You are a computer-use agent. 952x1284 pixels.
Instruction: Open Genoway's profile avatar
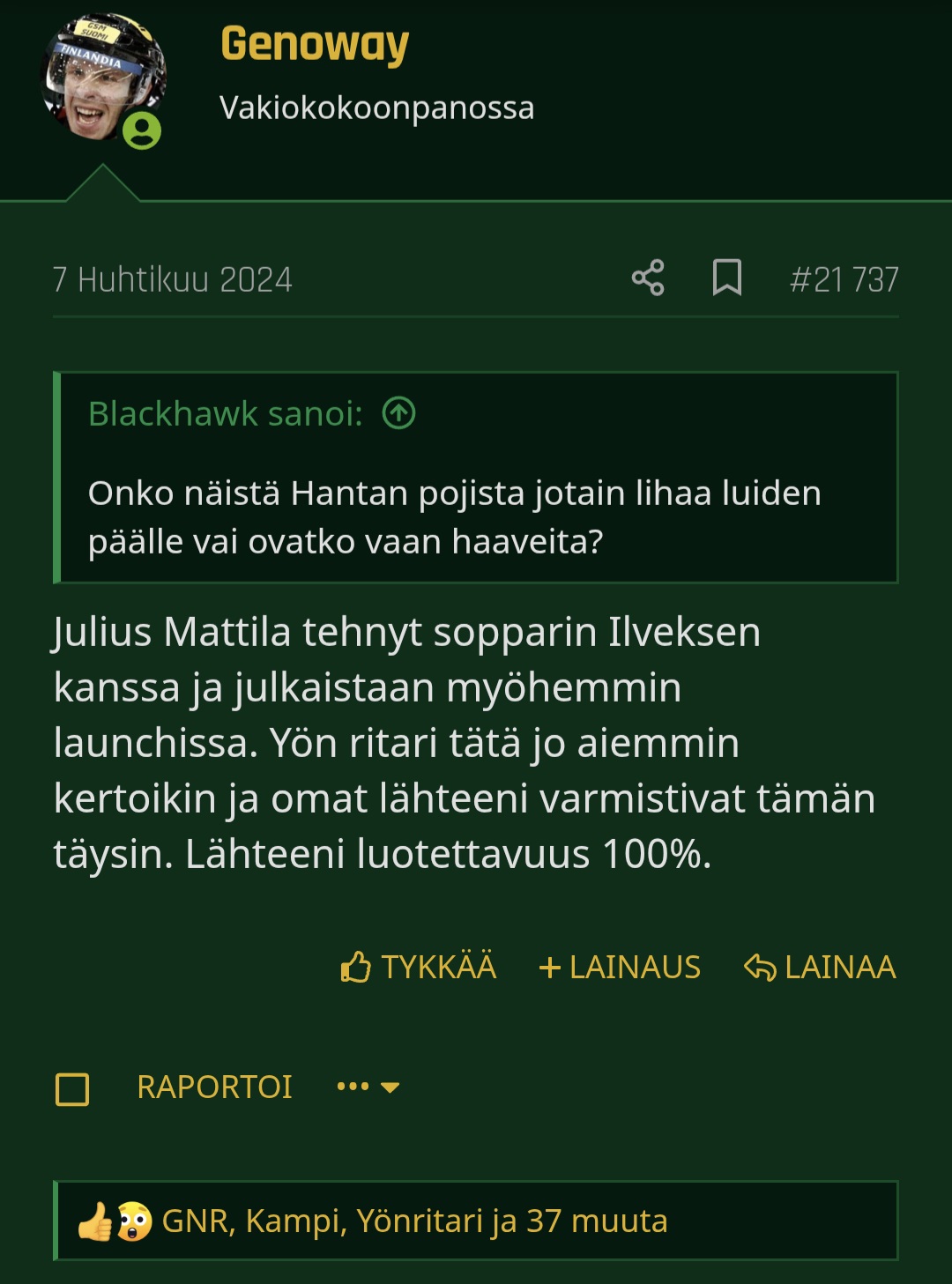[103, 78]
